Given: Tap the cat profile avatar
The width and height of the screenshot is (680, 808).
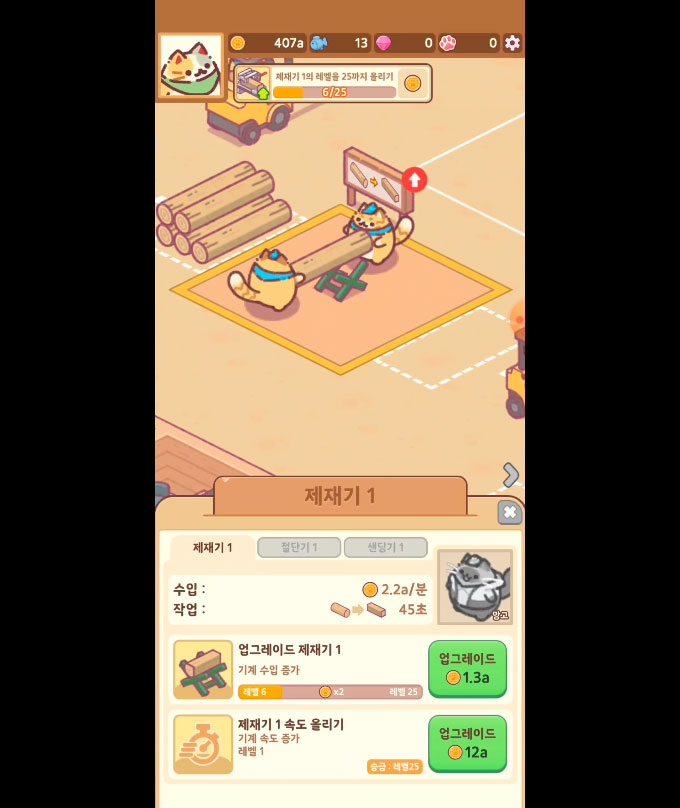Looking at the screenshot, I should click(x=190, y=67).
